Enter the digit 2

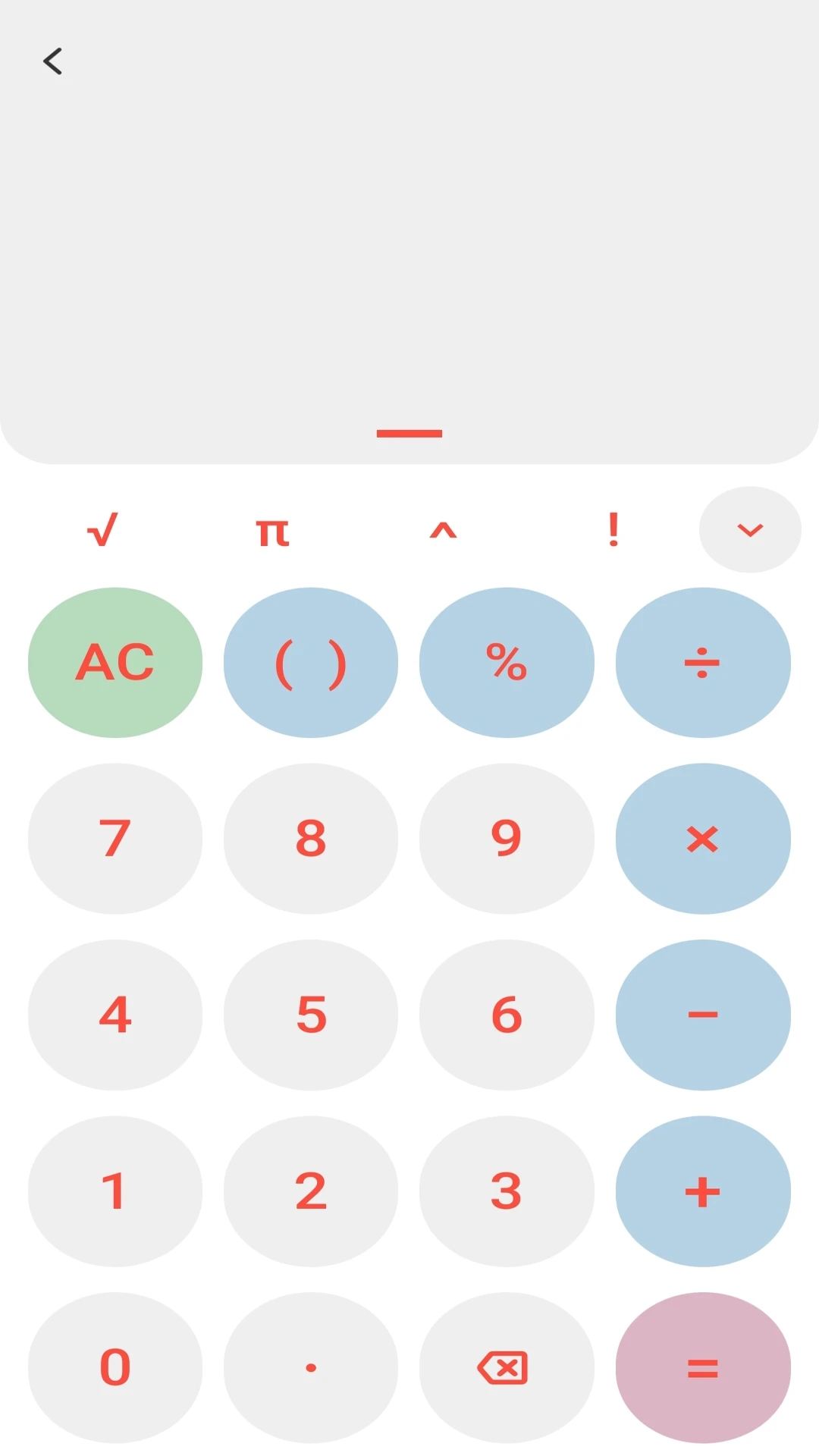[x=311, y=1191]
